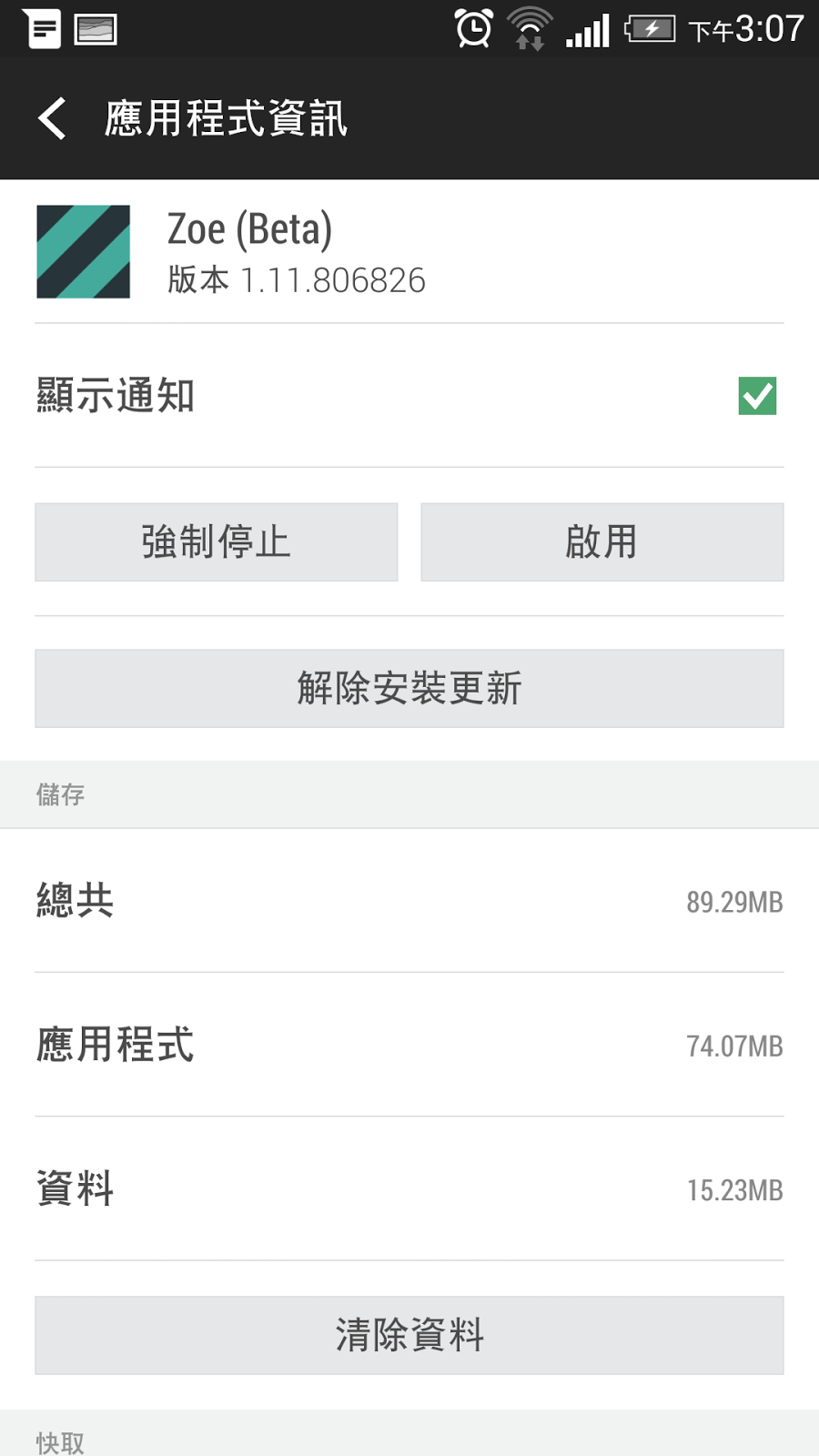Clear app data with 清除資料
819x1456 pixels.
click(x=409, y=1335)
